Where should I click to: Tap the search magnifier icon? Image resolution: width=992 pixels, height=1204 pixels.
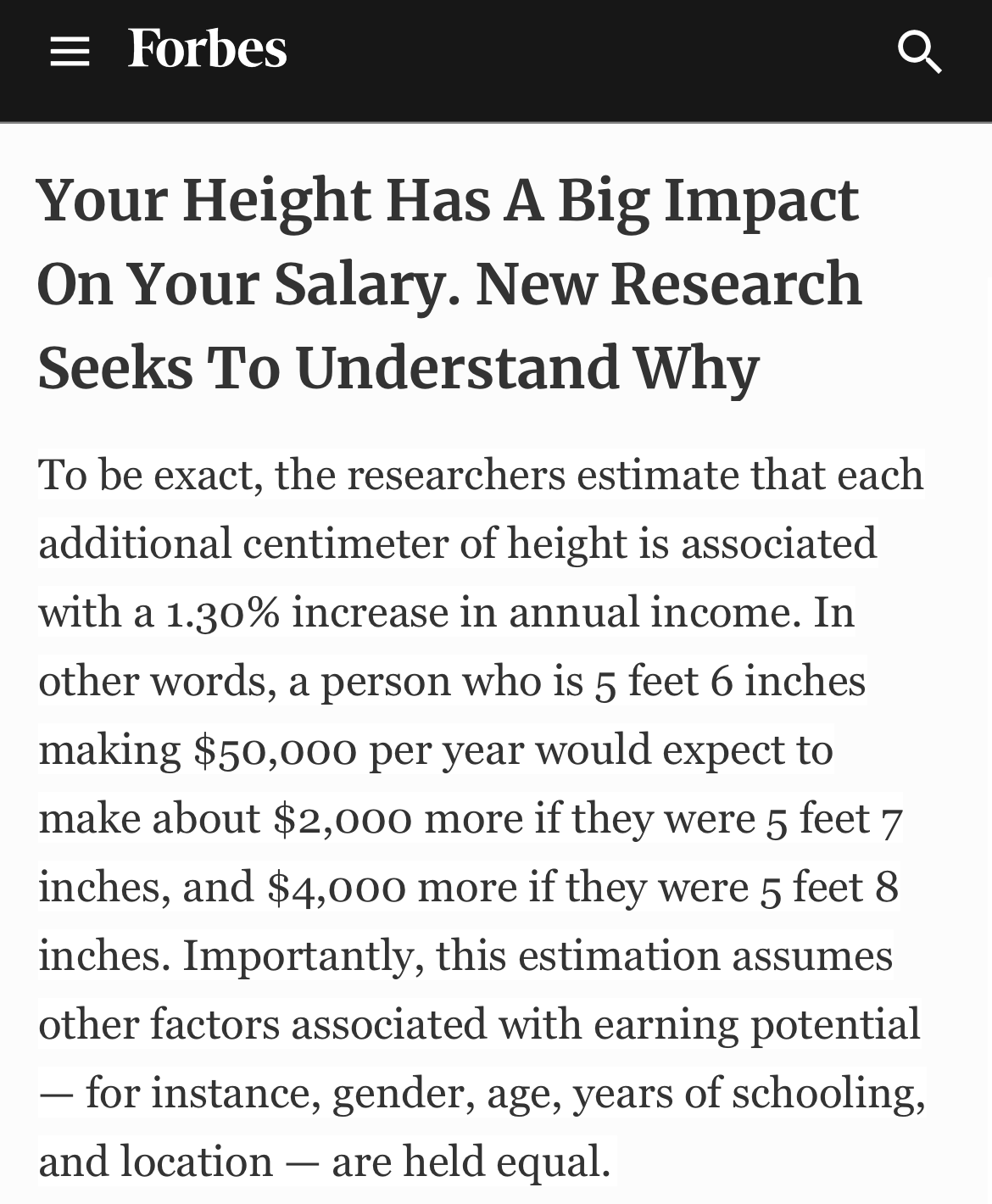coord(919,53)
